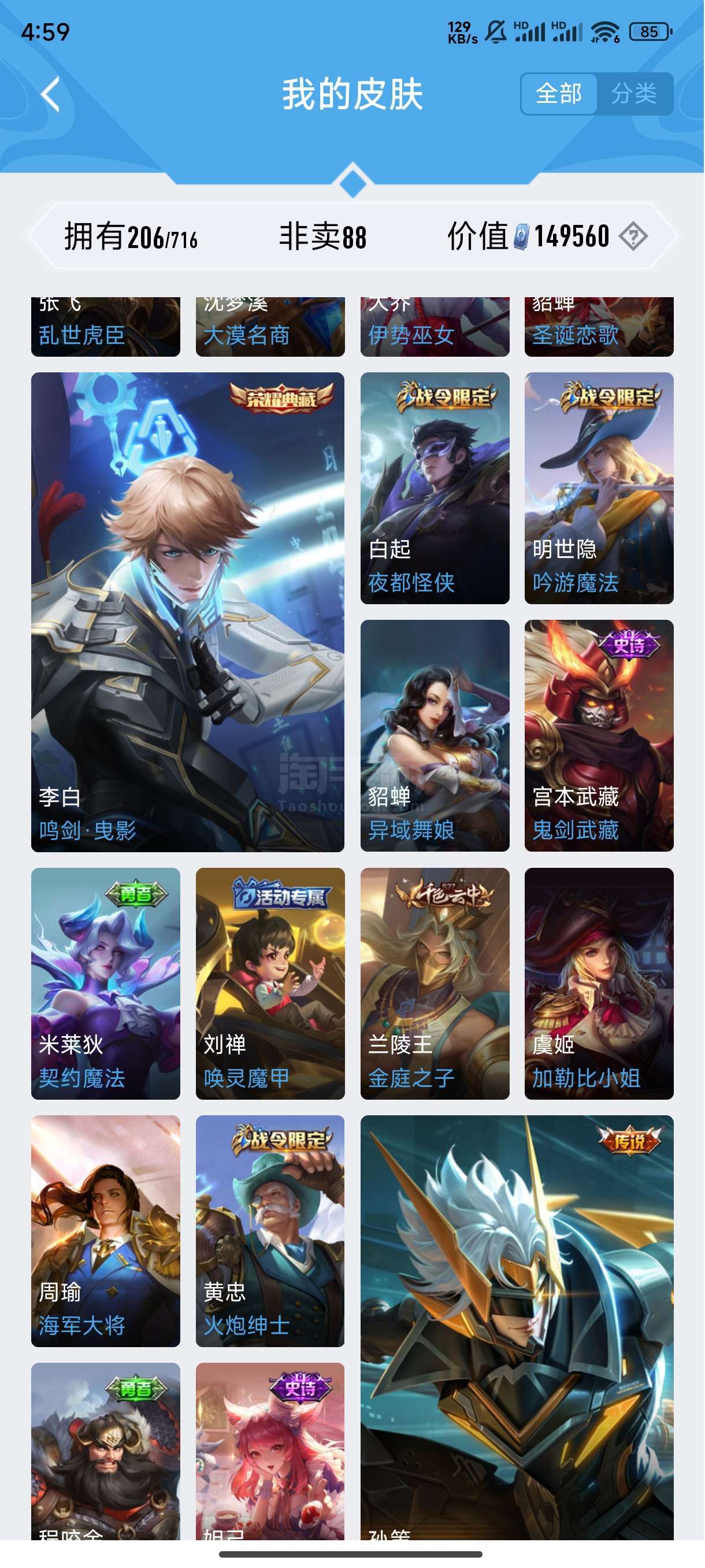Switch to the 全部 tab
This screenshot has height=1568, width=705.
tap(558, 94)
